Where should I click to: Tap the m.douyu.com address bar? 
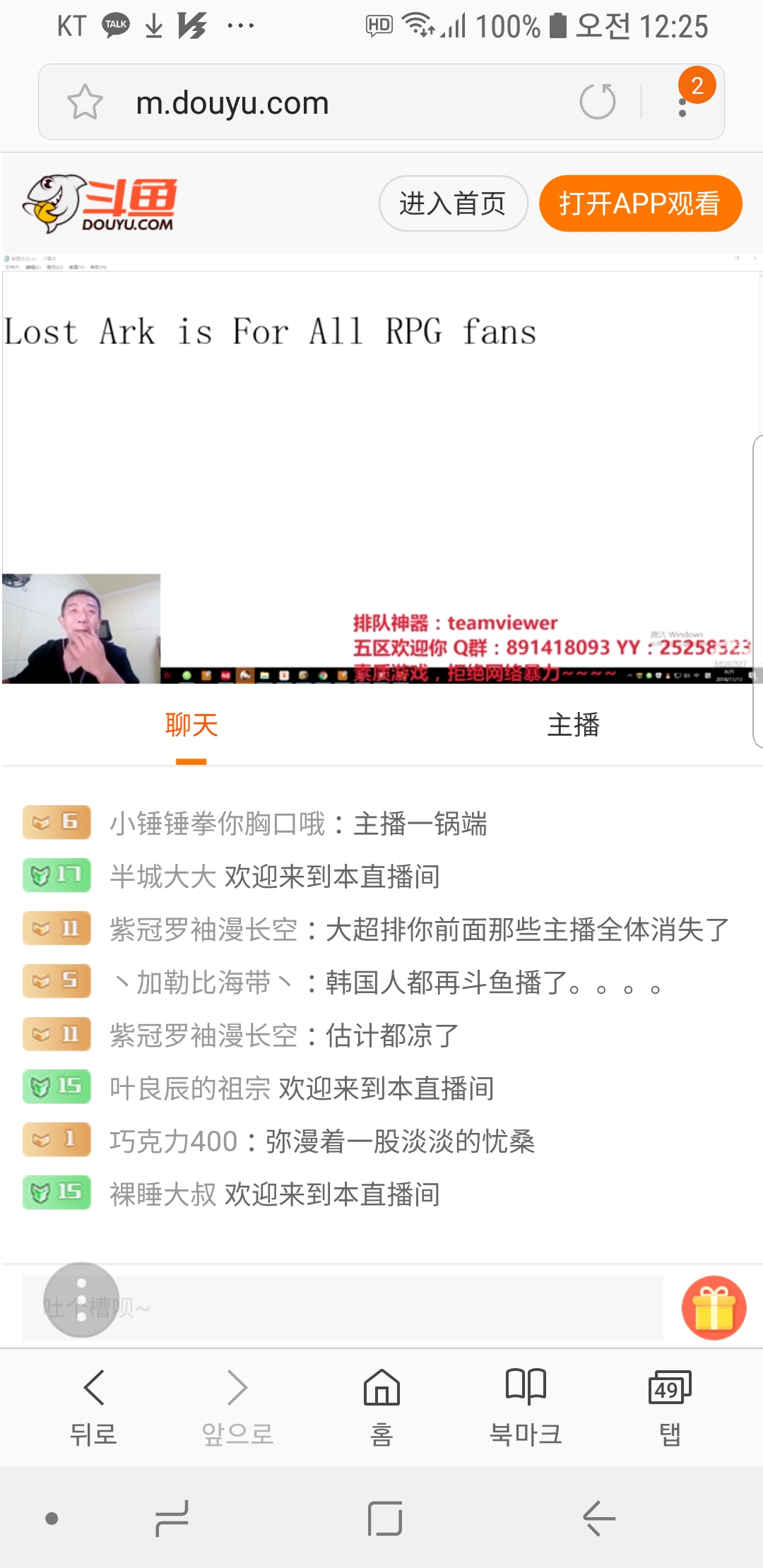pos(339,103)
